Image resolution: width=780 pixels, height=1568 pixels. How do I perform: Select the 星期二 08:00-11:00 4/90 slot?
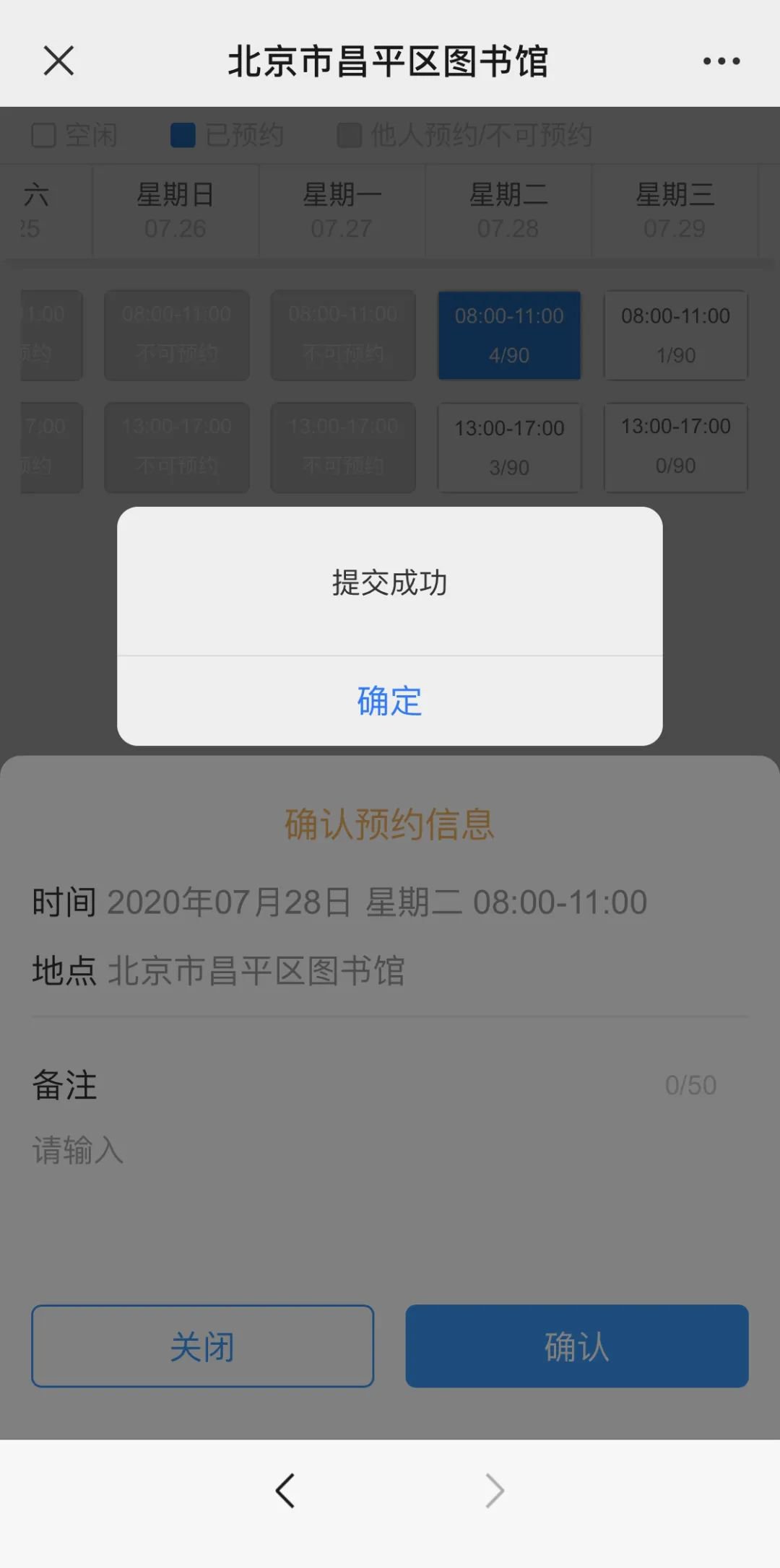[509, 335]
